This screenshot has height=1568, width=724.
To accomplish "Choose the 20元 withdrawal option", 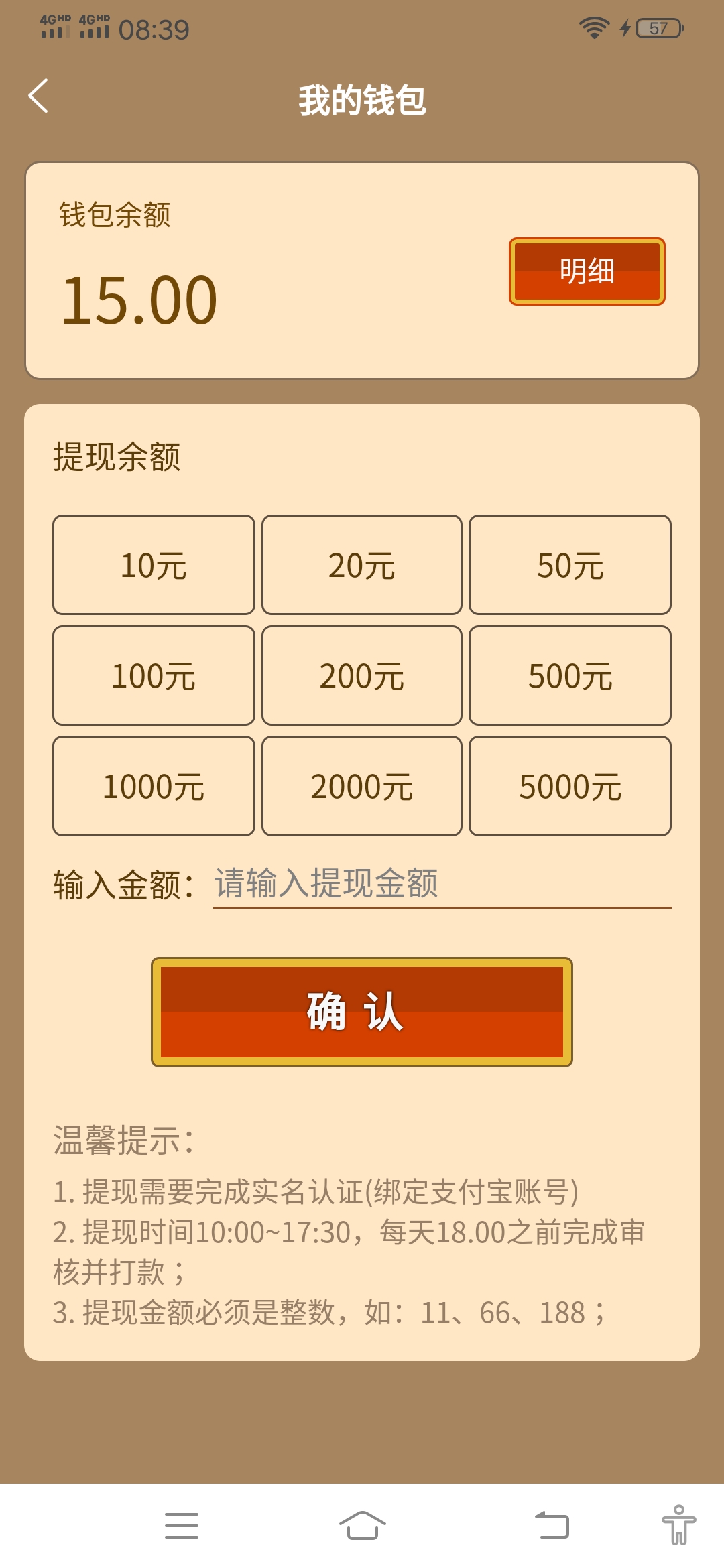I will click(x=361, y=565).
